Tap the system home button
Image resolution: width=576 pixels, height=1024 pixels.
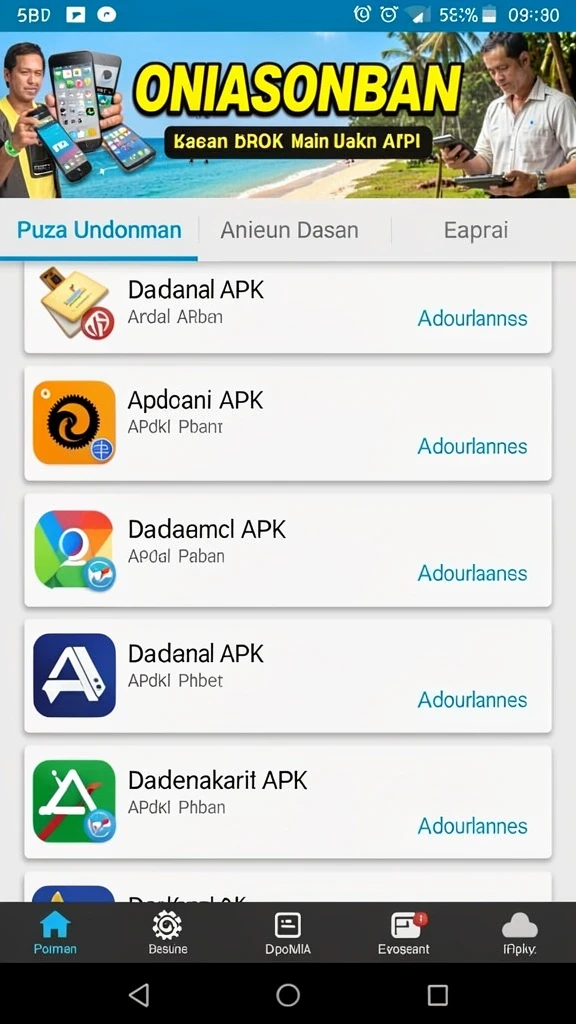[x=288, y=995]
